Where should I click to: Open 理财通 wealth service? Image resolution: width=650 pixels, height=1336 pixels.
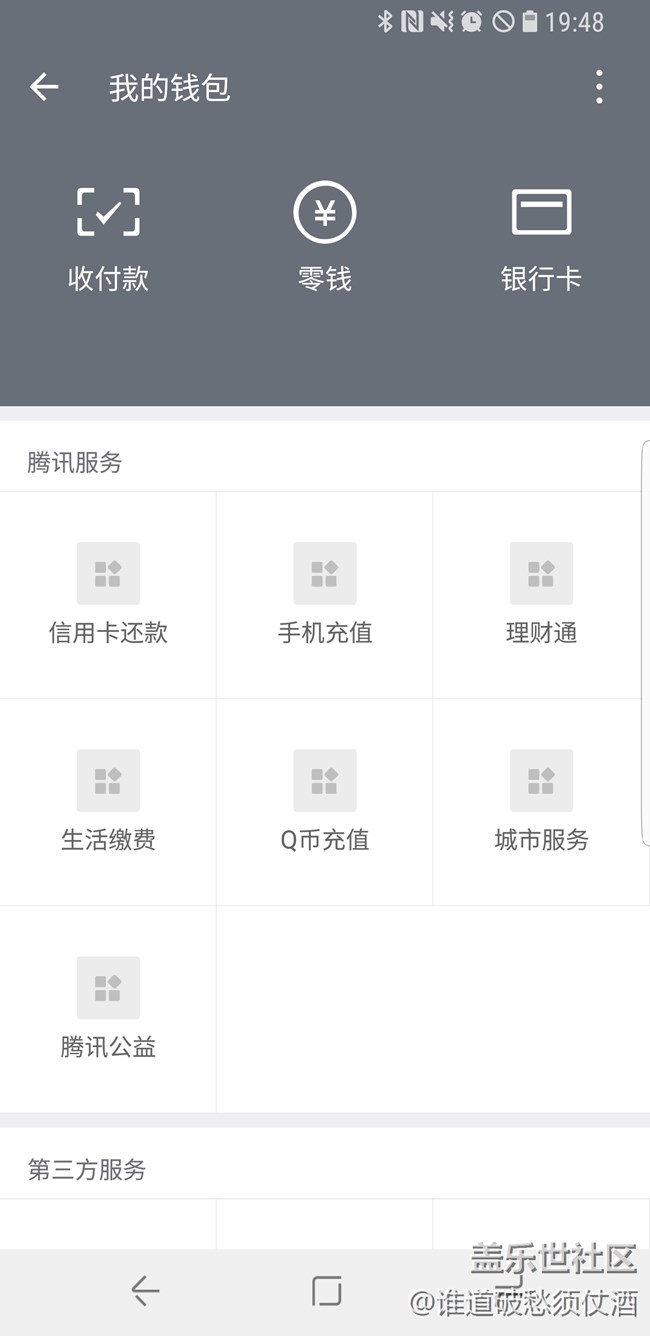click(x=541, y=595)
